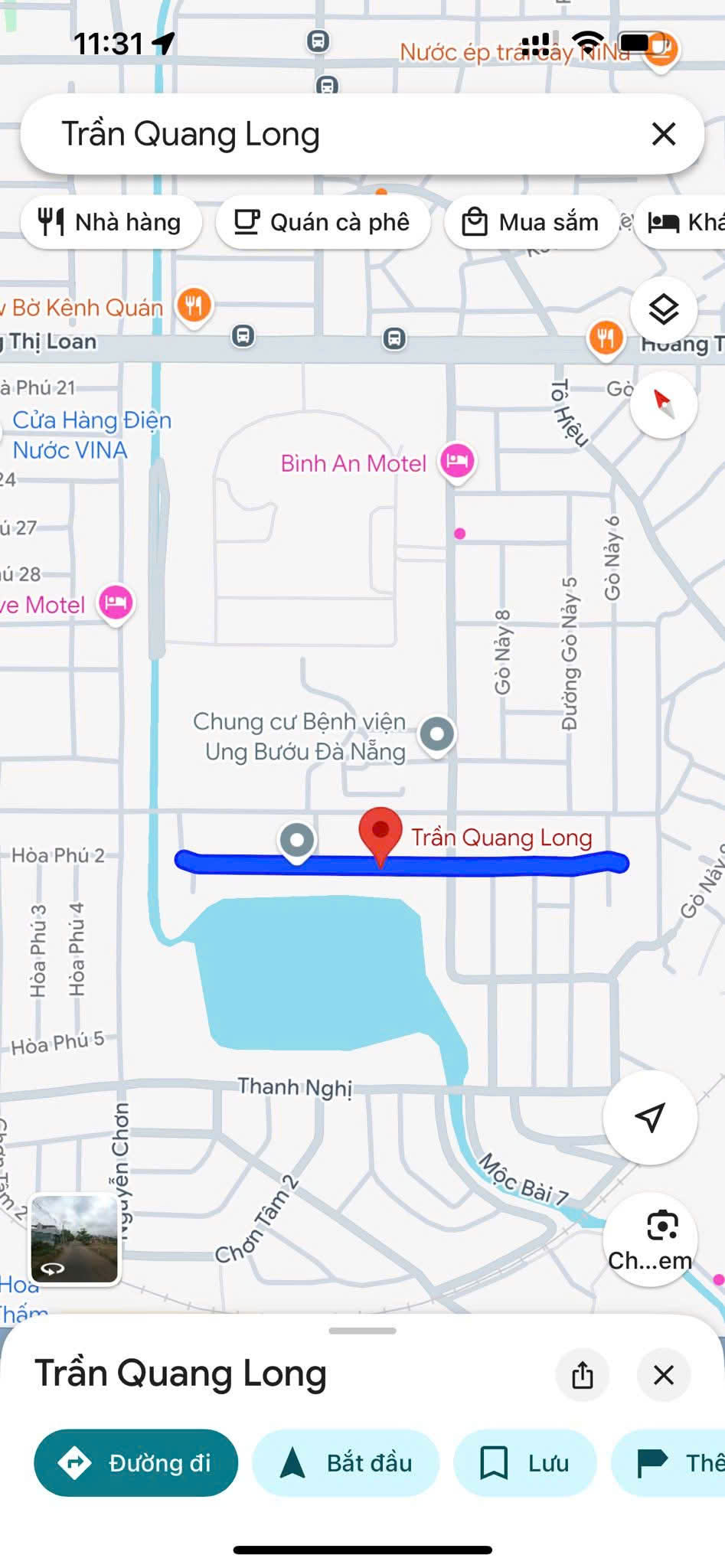Center the map on my location
The image size is (725, 1568).
[649, 1119]
